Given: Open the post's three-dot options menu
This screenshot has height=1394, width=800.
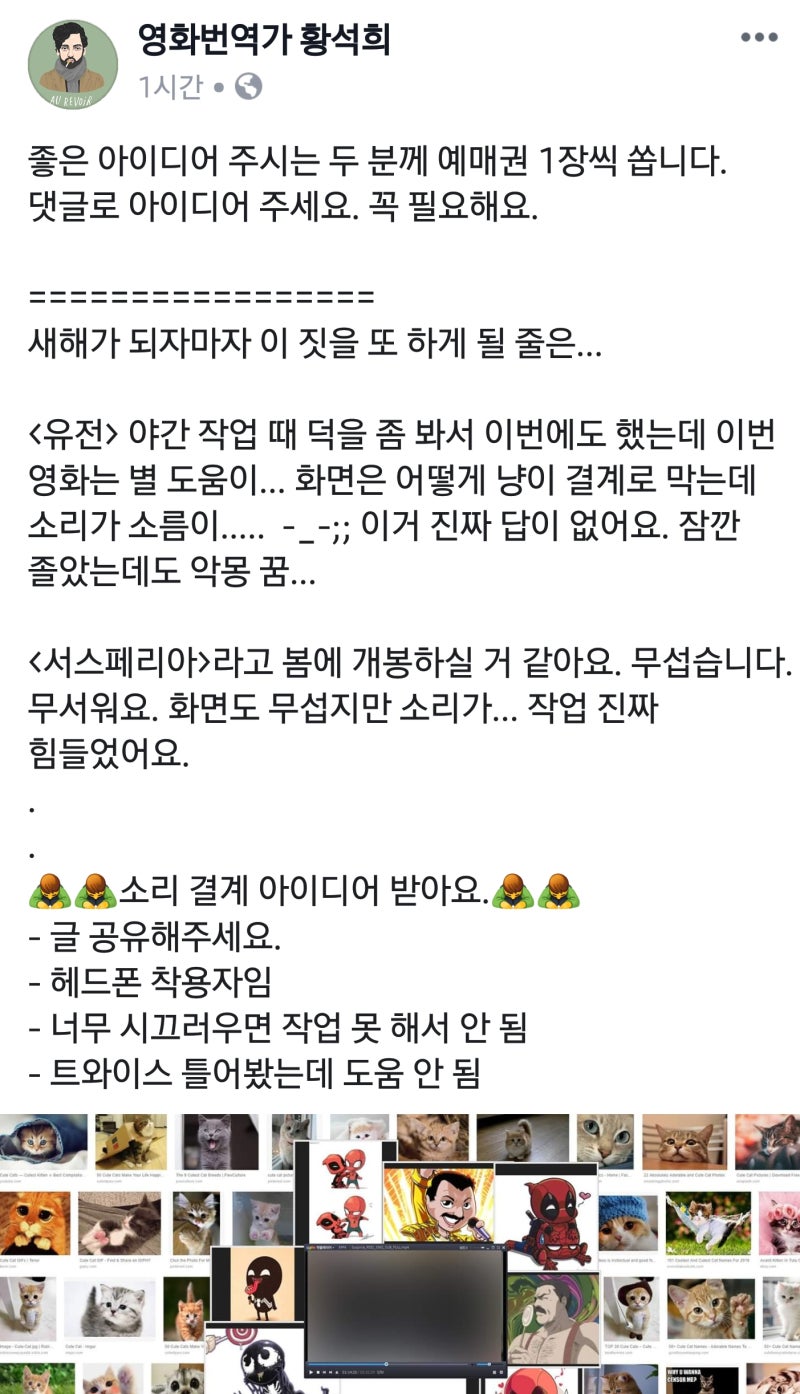Looking at the screenshot, I should (759, 39).
